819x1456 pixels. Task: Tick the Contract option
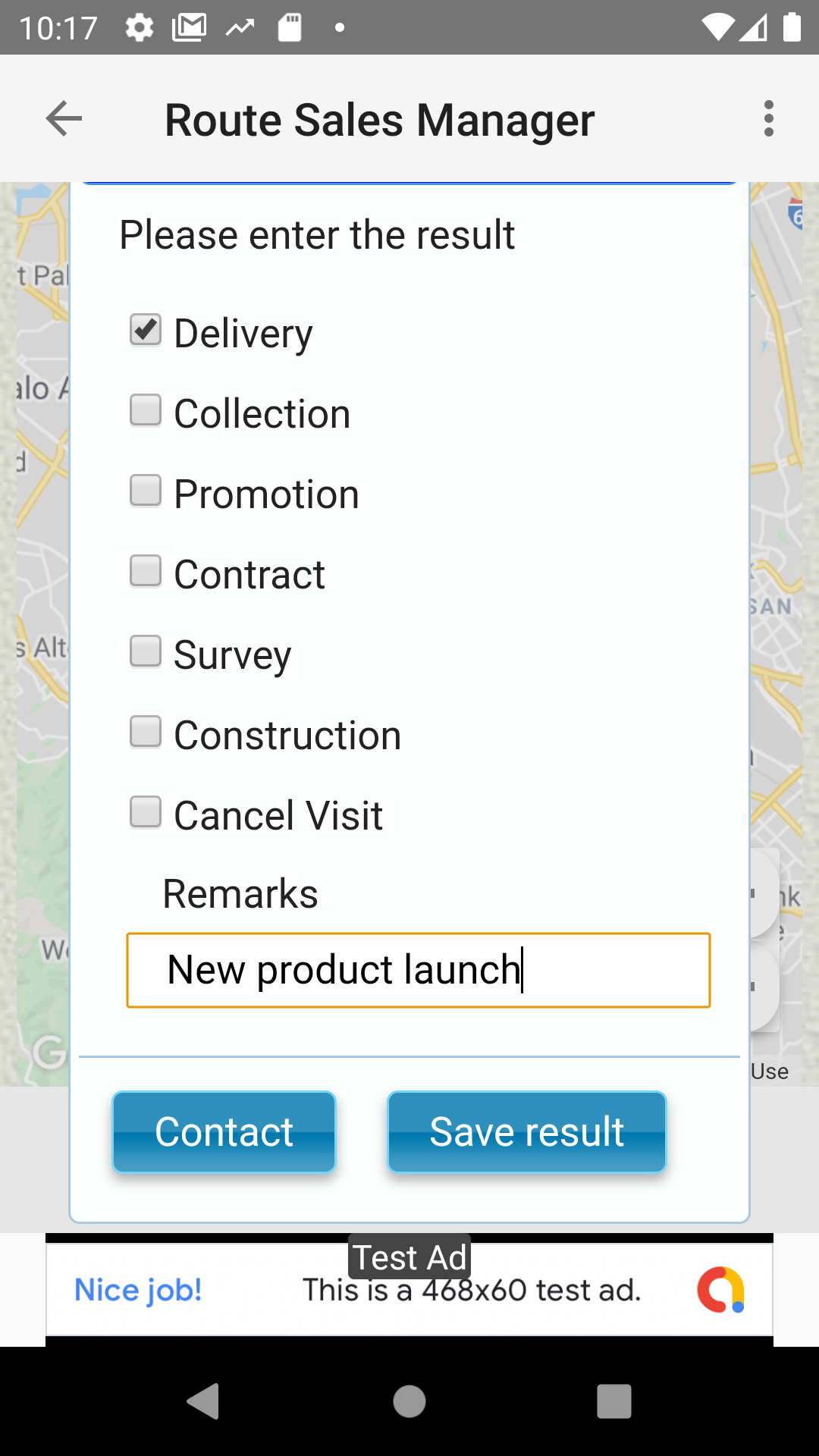coord(146,571)
